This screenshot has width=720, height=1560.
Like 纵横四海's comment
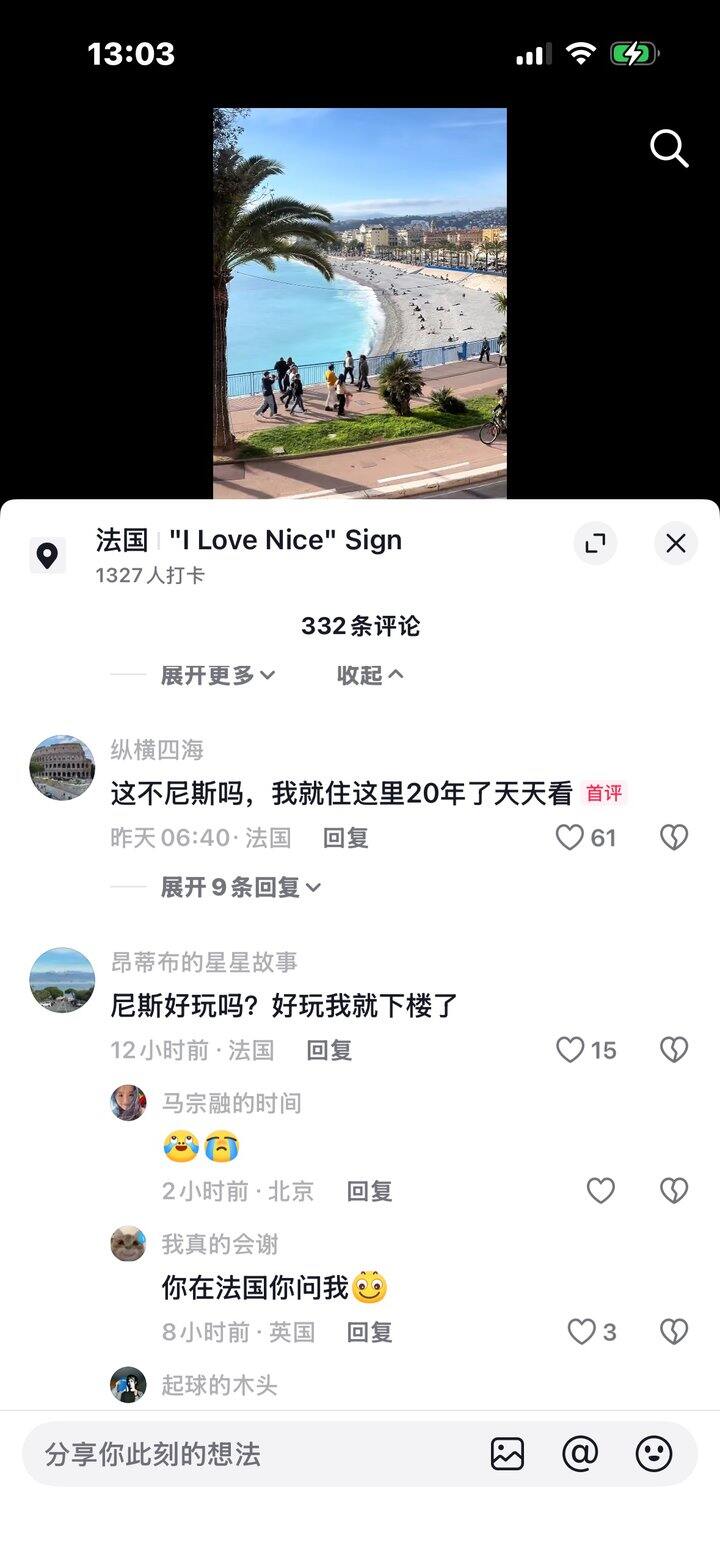pos(570,837)
